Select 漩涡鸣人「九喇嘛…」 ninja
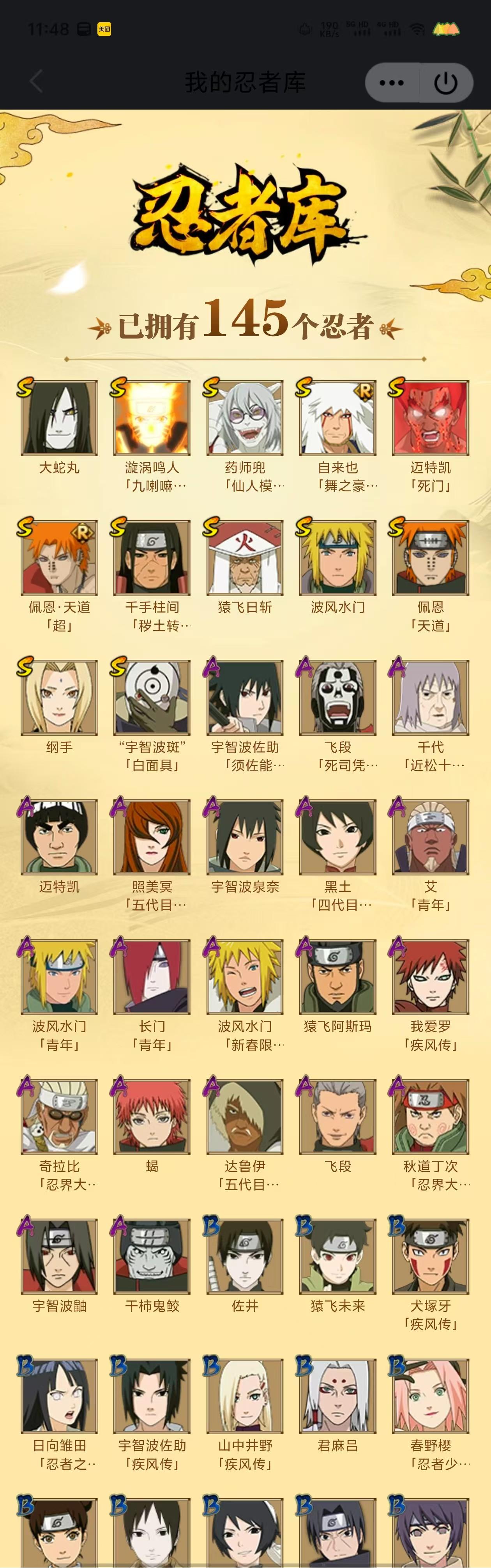Screen dimensions: 491x1568 click(x=152, y=418)
